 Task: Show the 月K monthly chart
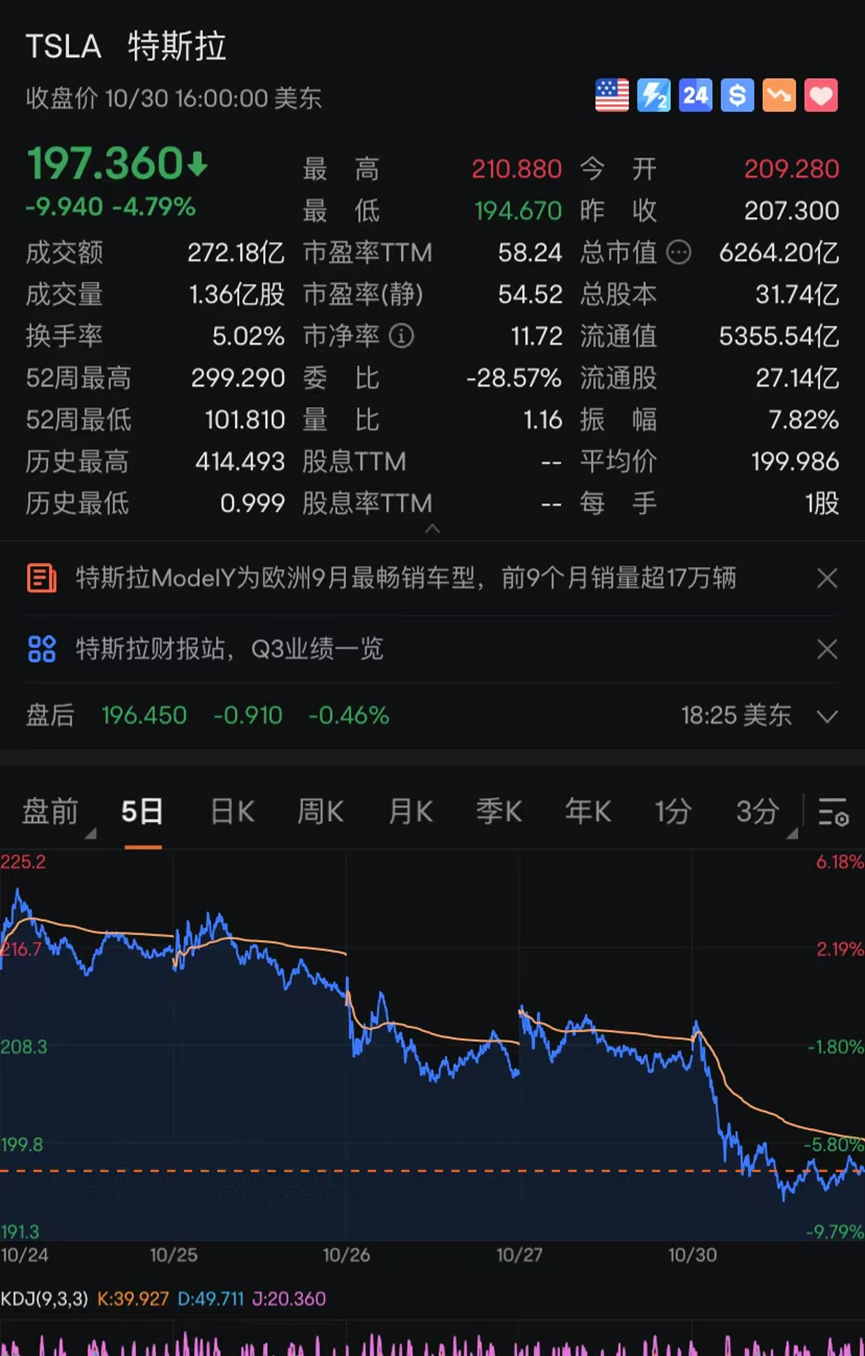410,811
